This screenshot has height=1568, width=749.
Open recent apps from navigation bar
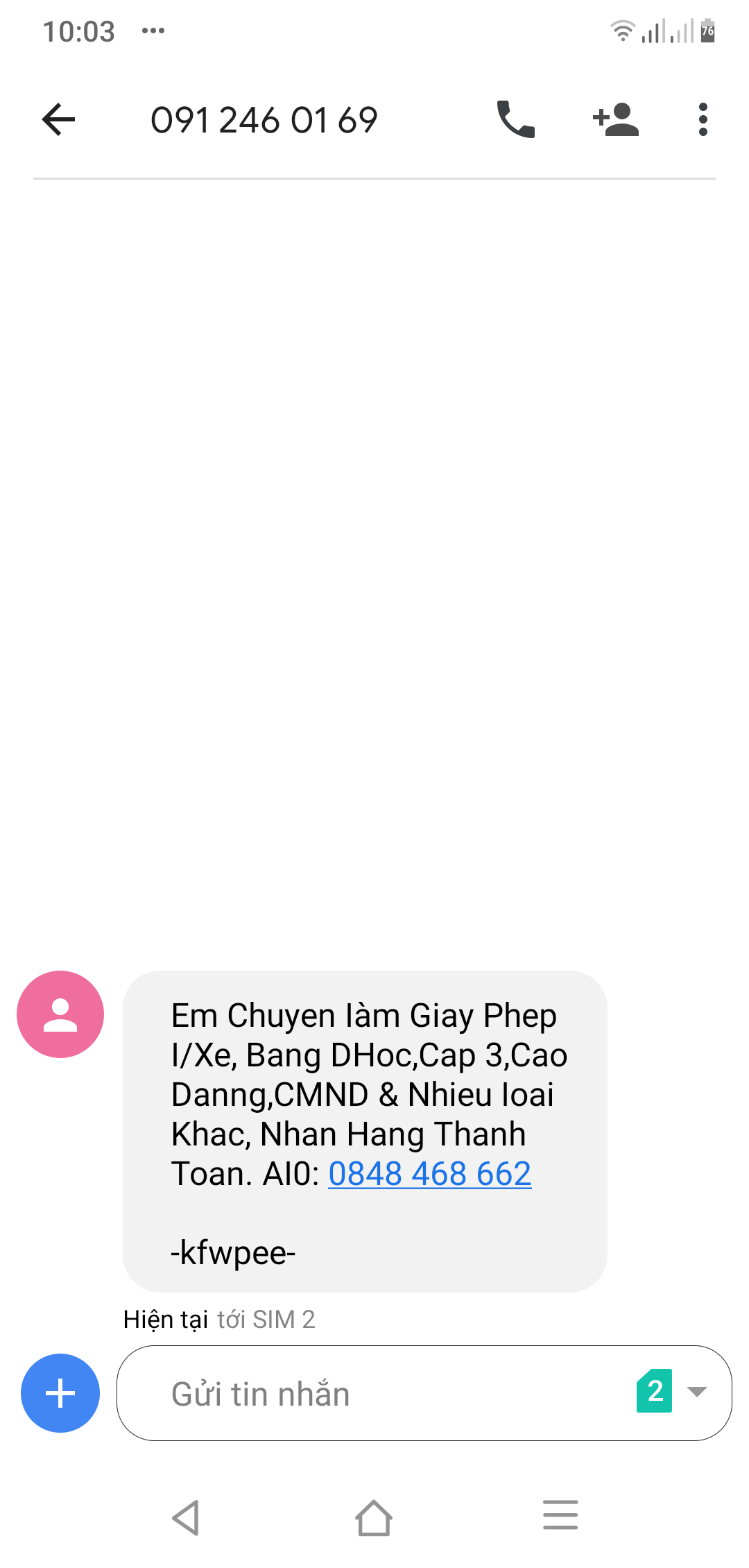[560, 1515]
